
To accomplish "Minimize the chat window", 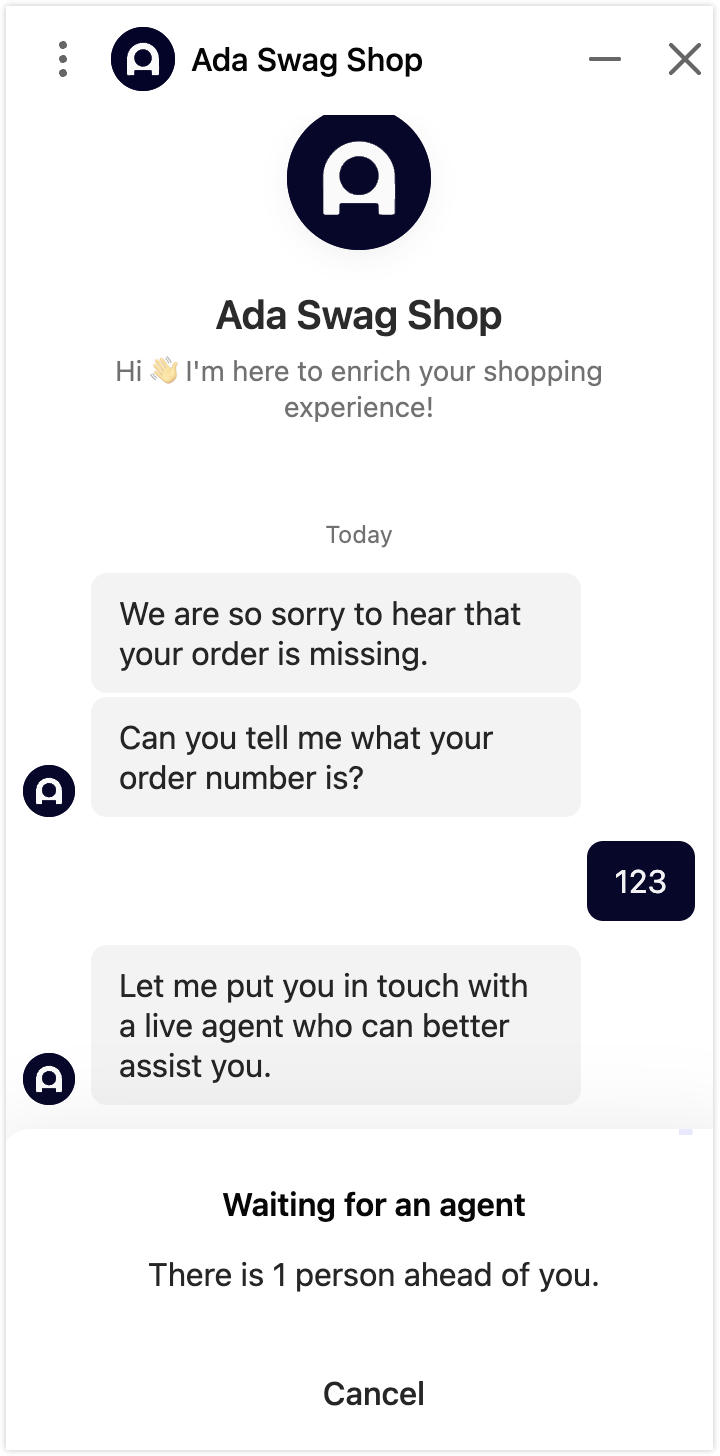I will (x=605, y=60).
